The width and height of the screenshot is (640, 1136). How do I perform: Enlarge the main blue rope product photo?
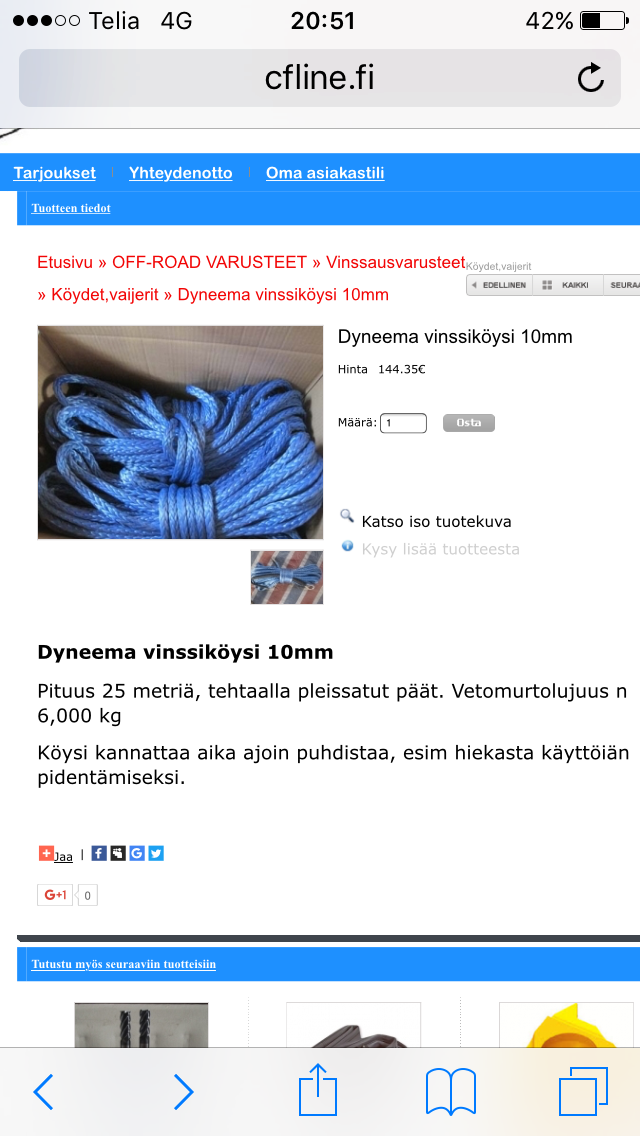(180, 432)
